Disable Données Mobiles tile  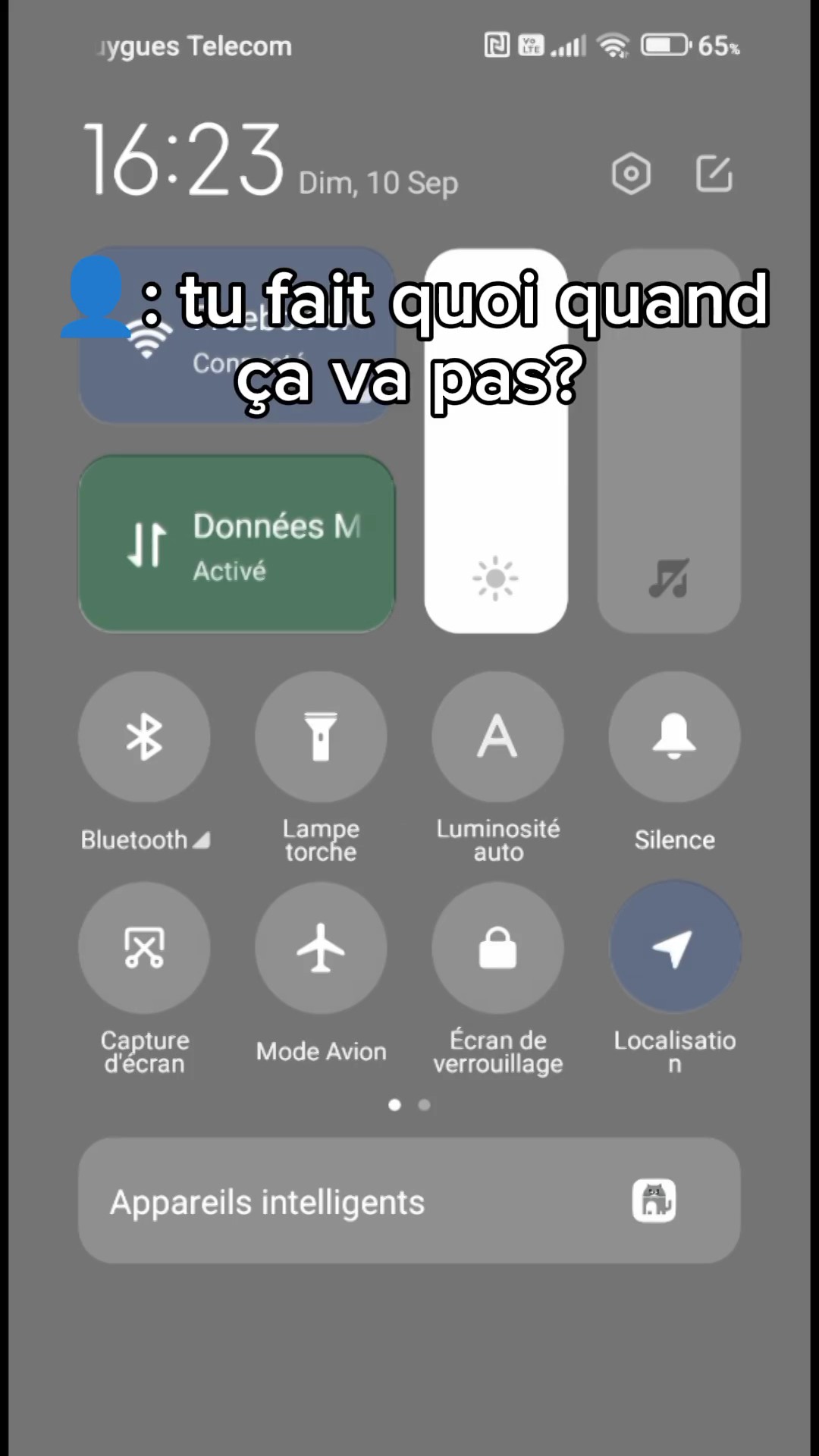click(x=237, y=543)
